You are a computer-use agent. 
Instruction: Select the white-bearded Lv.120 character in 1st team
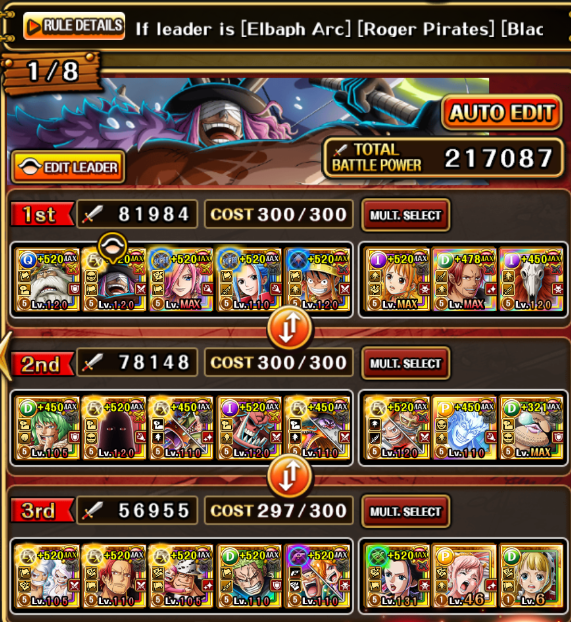(x=48, y=280)
